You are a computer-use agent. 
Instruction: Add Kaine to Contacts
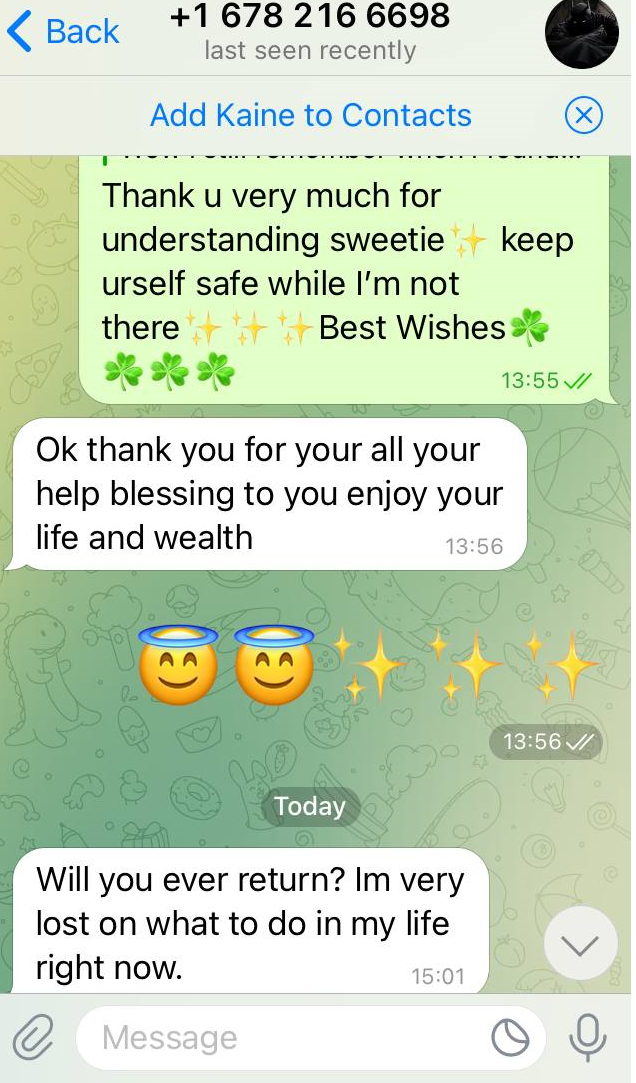(310, 115)
